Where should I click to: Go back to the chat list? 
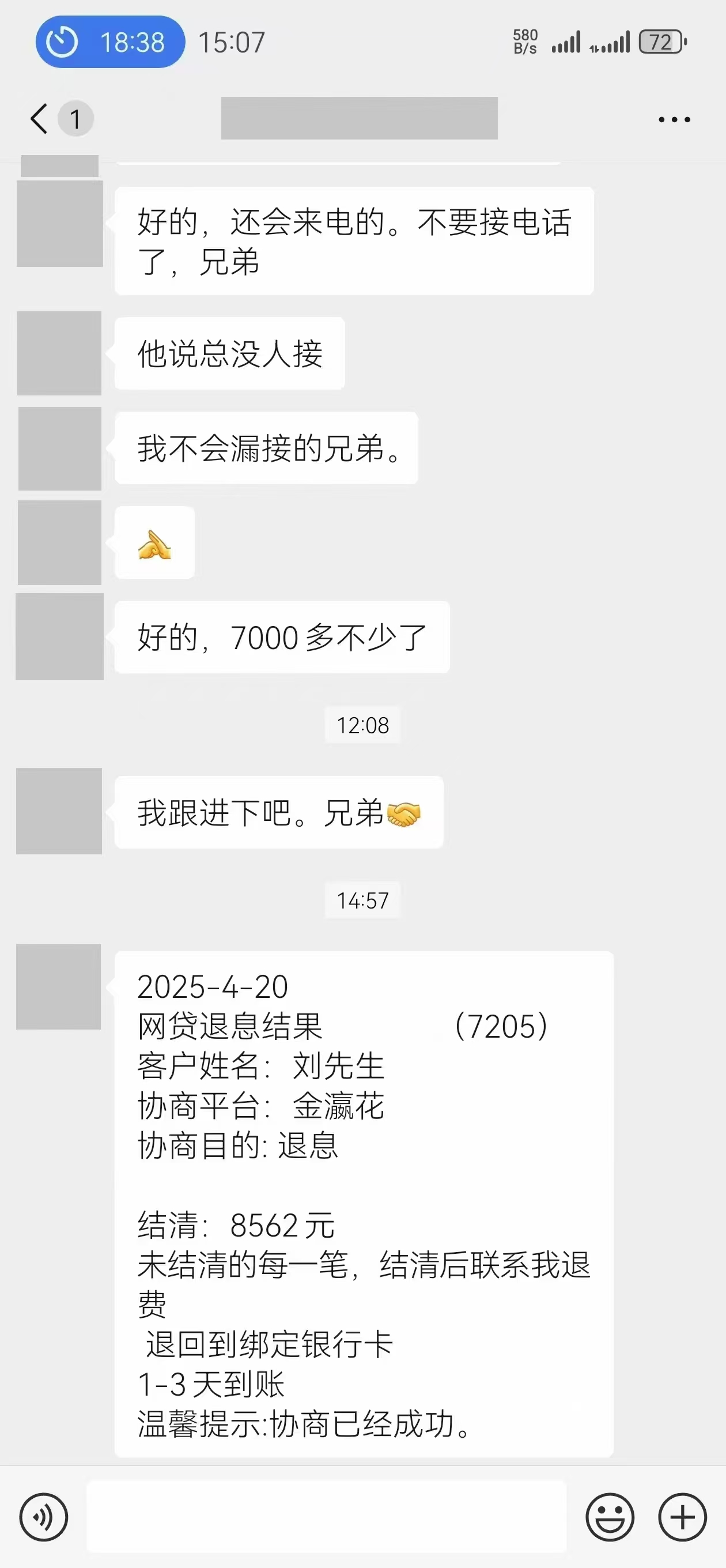pyautogui.click(x=40, y=119)
